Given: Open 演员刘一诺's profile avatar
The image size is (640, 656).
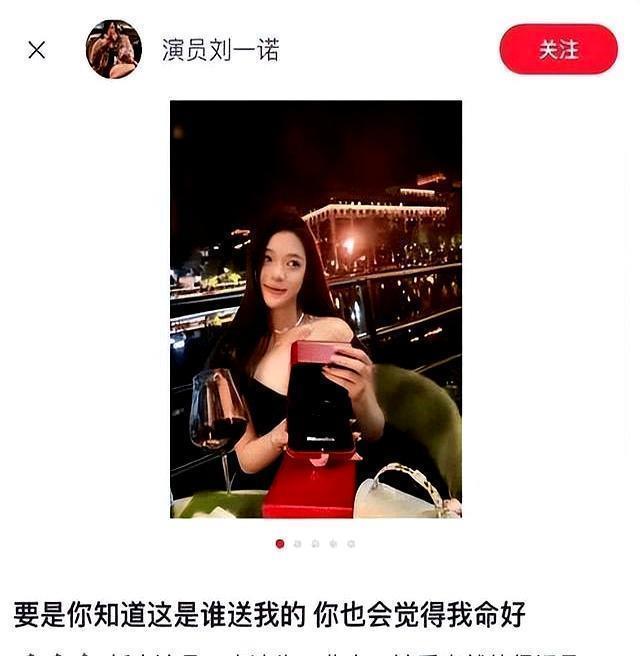Looking at the screenshot, I should (114, 49).
